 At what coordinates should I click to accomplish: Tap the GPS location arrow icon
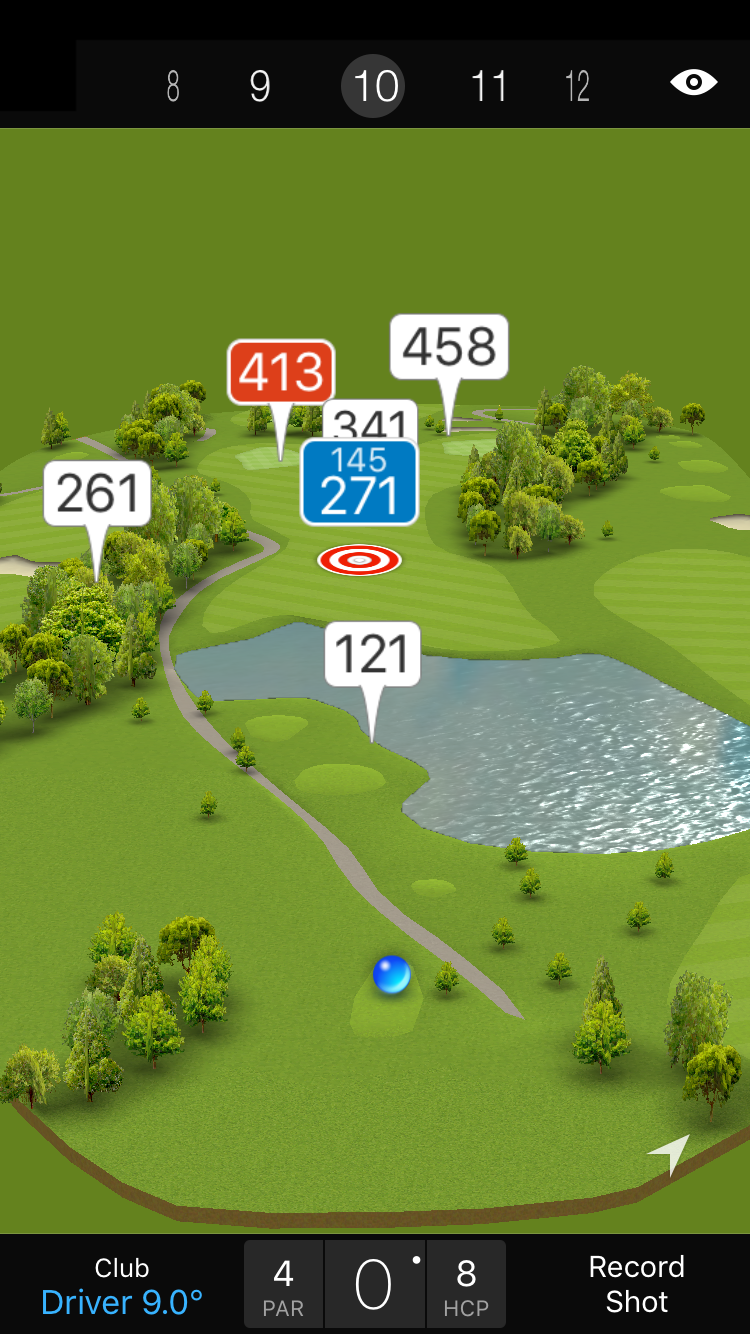click(x=669, y=1153)
